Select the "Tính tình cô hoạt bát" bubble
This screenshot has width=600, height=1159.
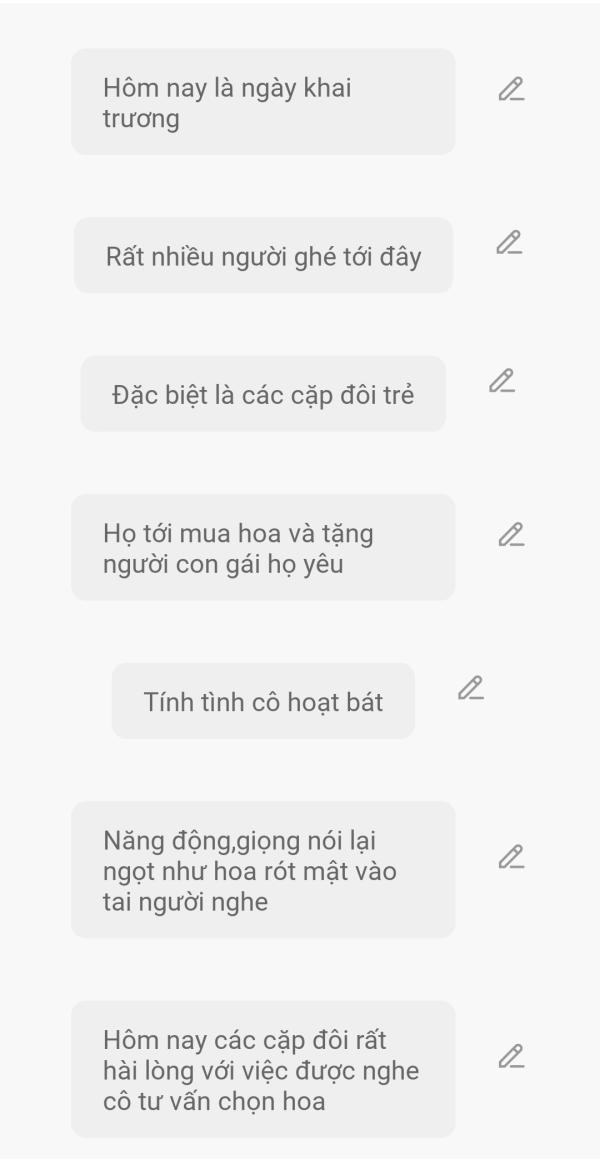pos(263,701)
